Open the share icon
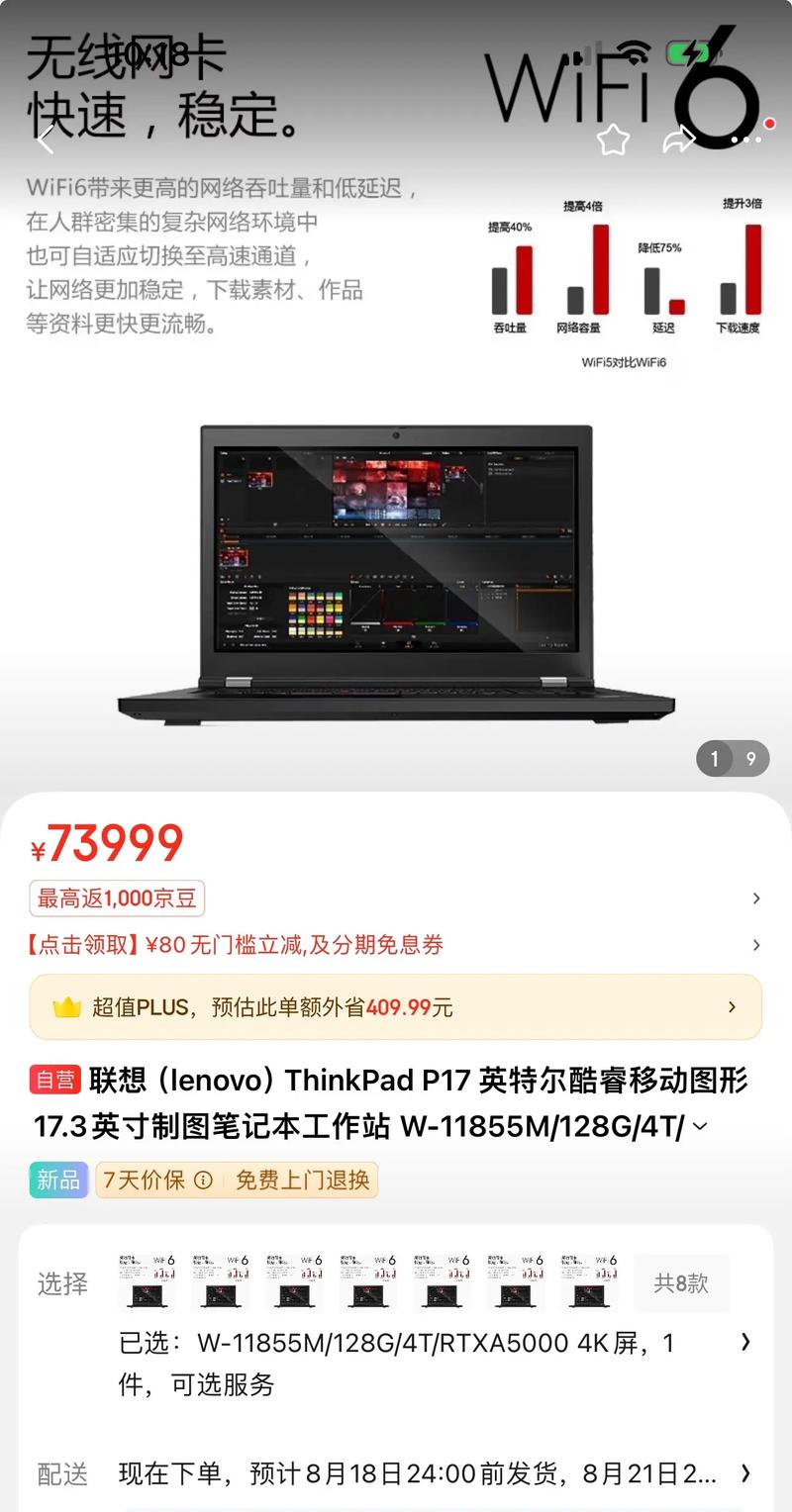Viewport: 792px width, 1512px height. coord(681,141)
